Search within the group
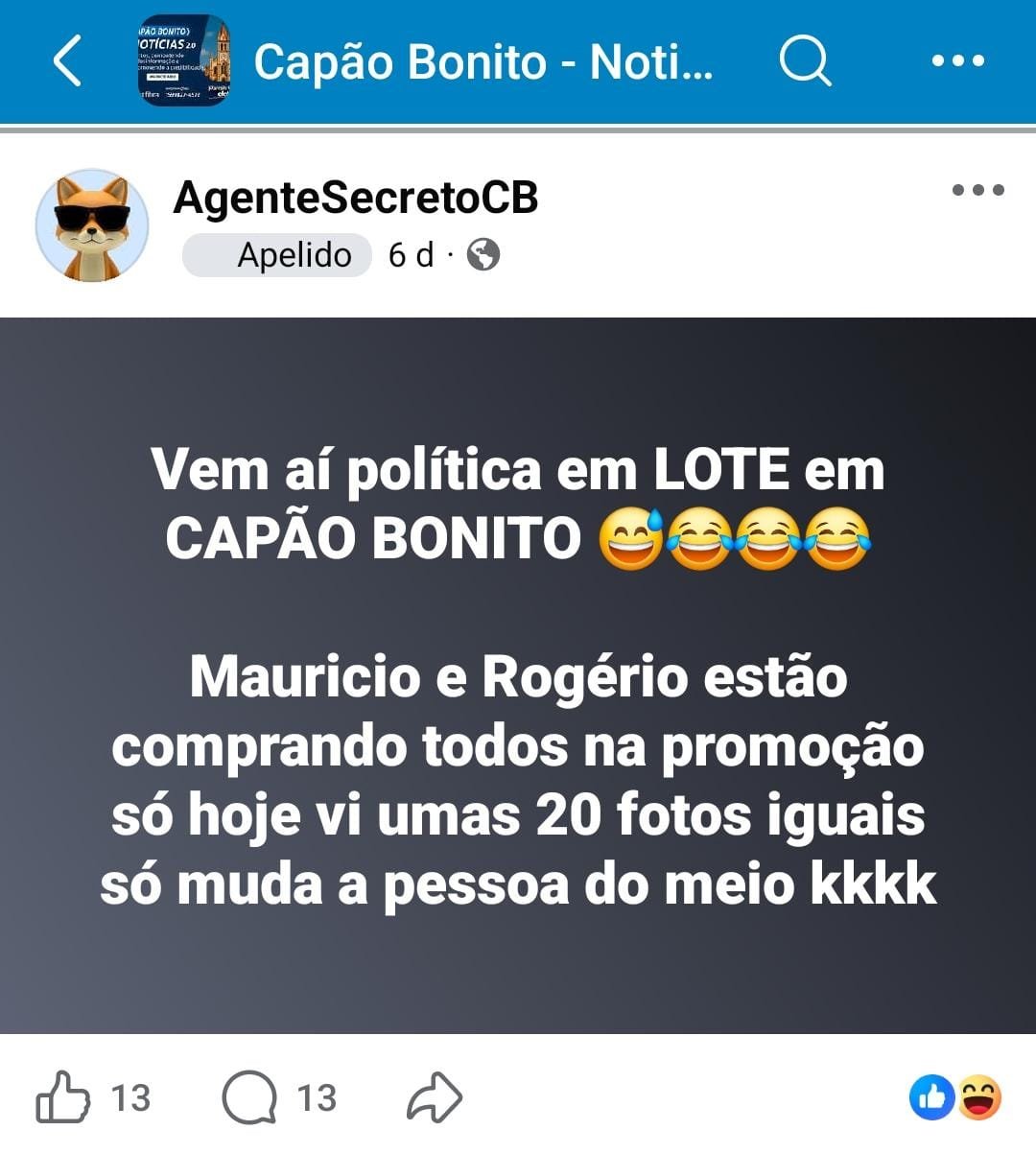This screenshot has width=1036, height=1154. 804,61
